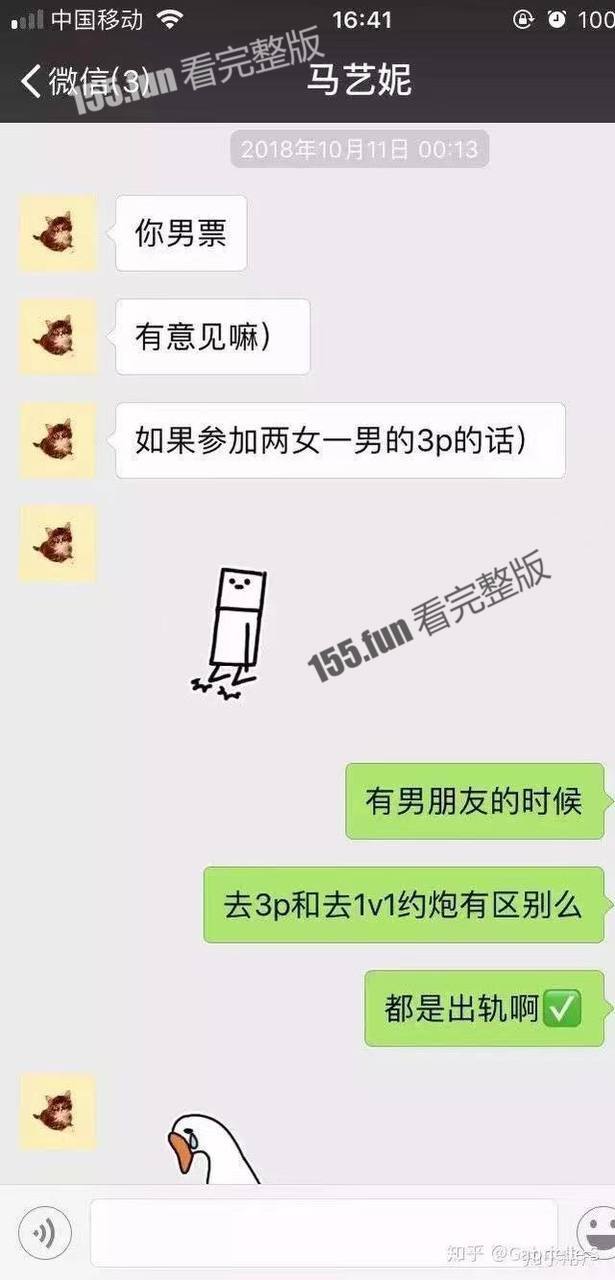Viewport: 615px width, 1280px height.
Task: Switch to voice message input
Action: pyautogui.click(x=45, y=1233)
